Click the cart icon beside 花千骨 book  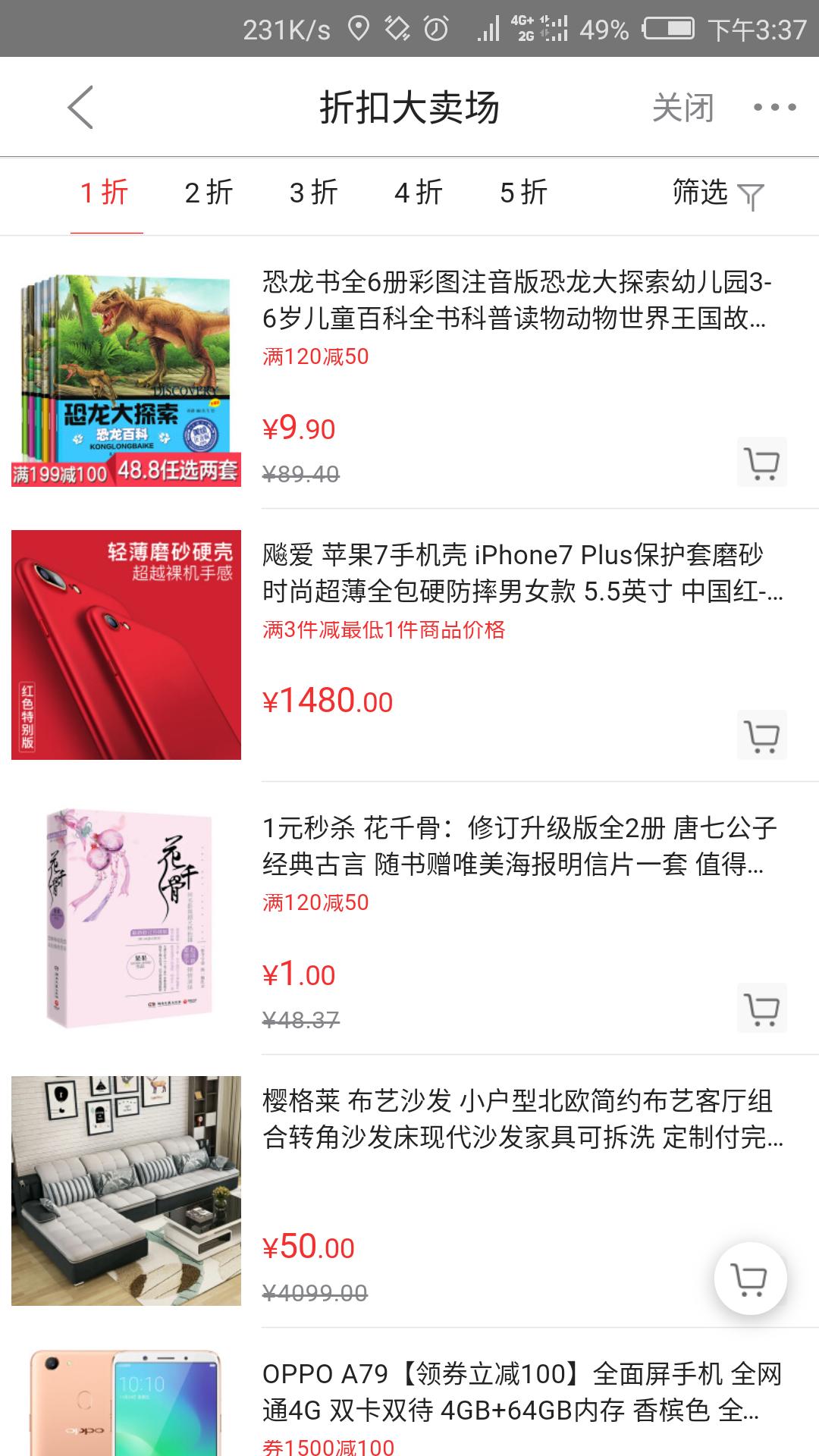click(x=761, y=1009)
